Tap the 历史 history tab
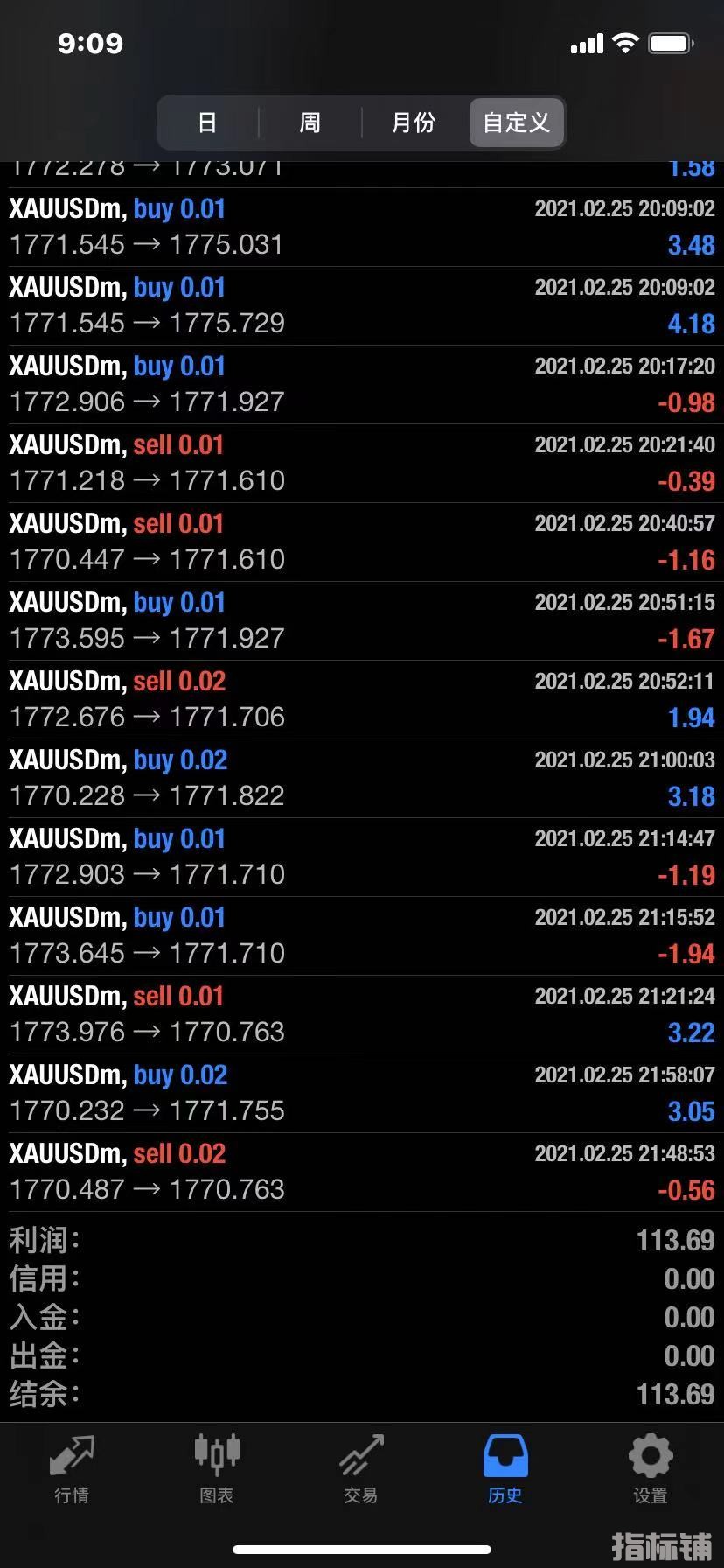 point(505,1469)
